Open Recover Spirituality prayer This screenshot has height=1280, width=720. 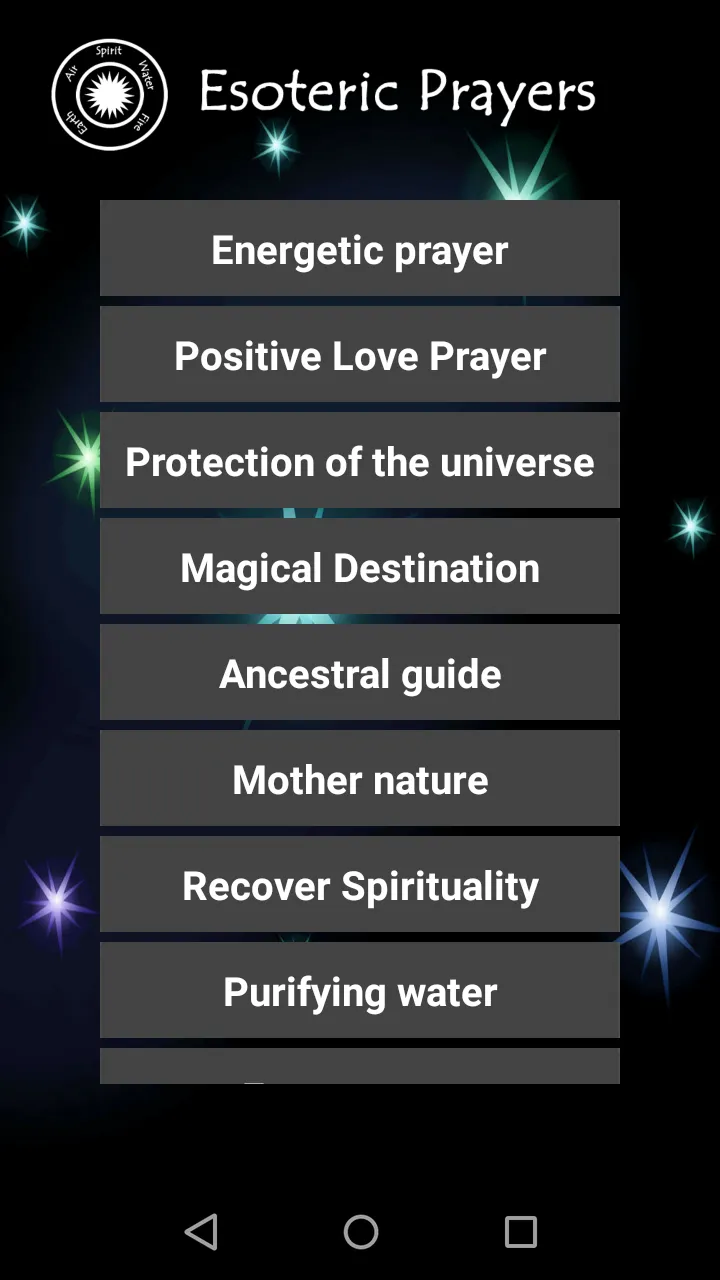(x=360, y=885)
